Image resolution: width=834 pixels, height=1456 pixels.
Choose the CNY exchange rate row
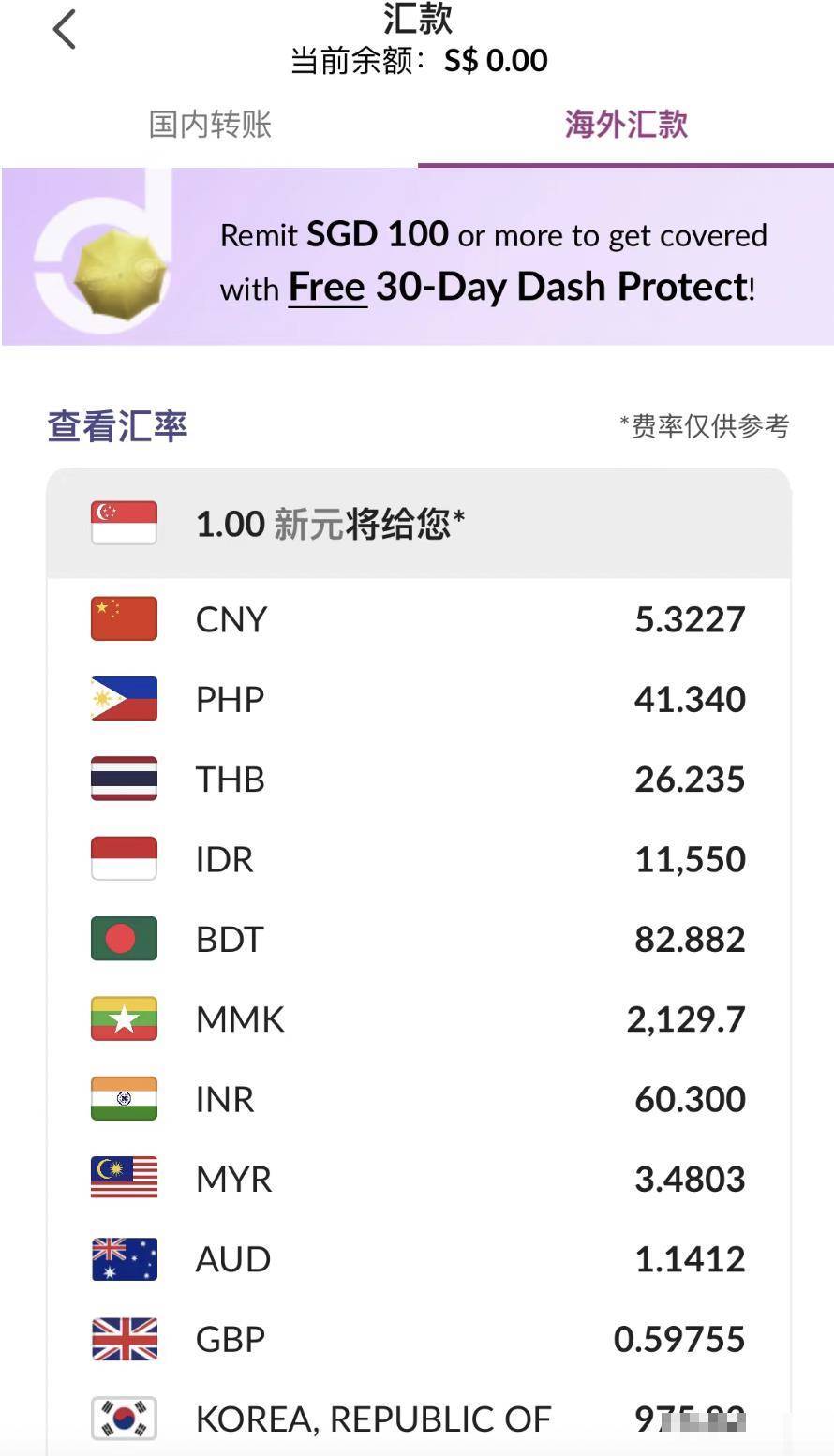click(x=418, y=619)
